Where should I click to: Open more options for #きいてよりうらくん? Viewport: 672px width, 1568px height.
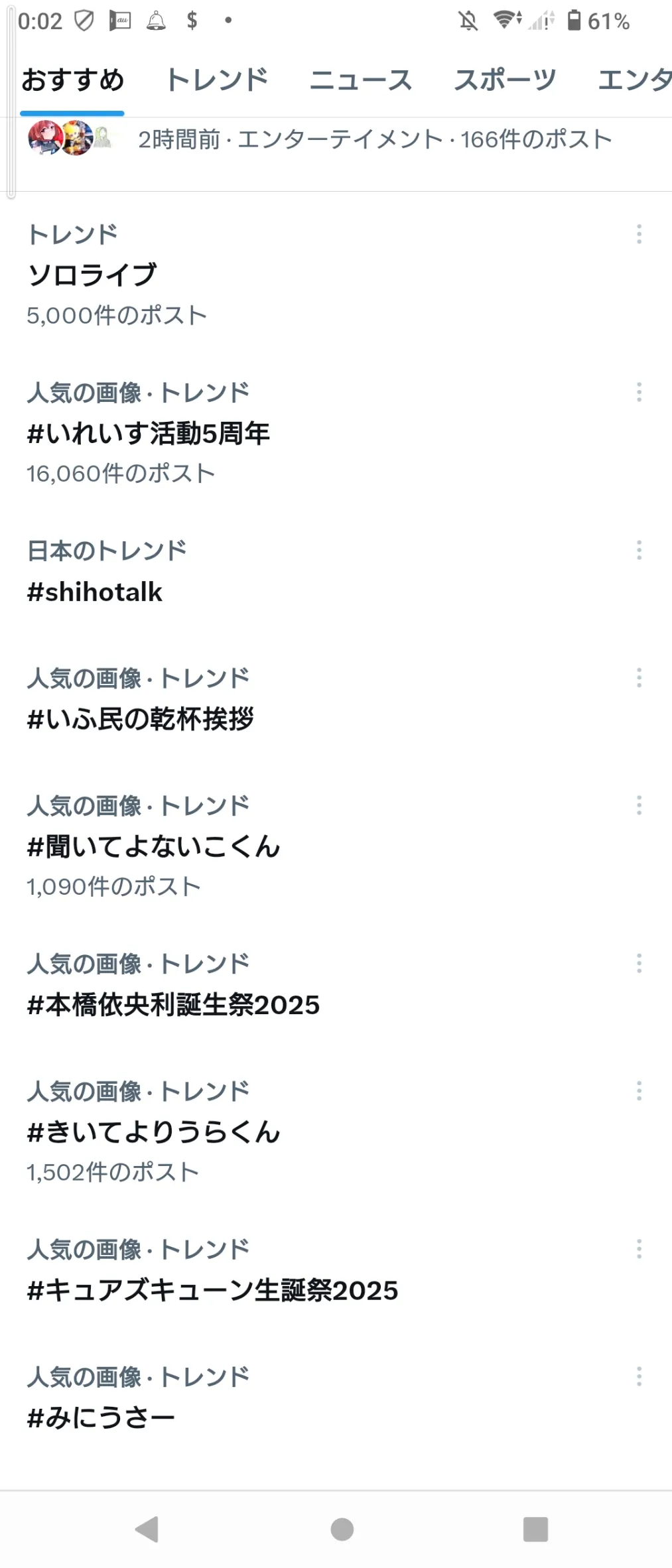coord(639,1091)
